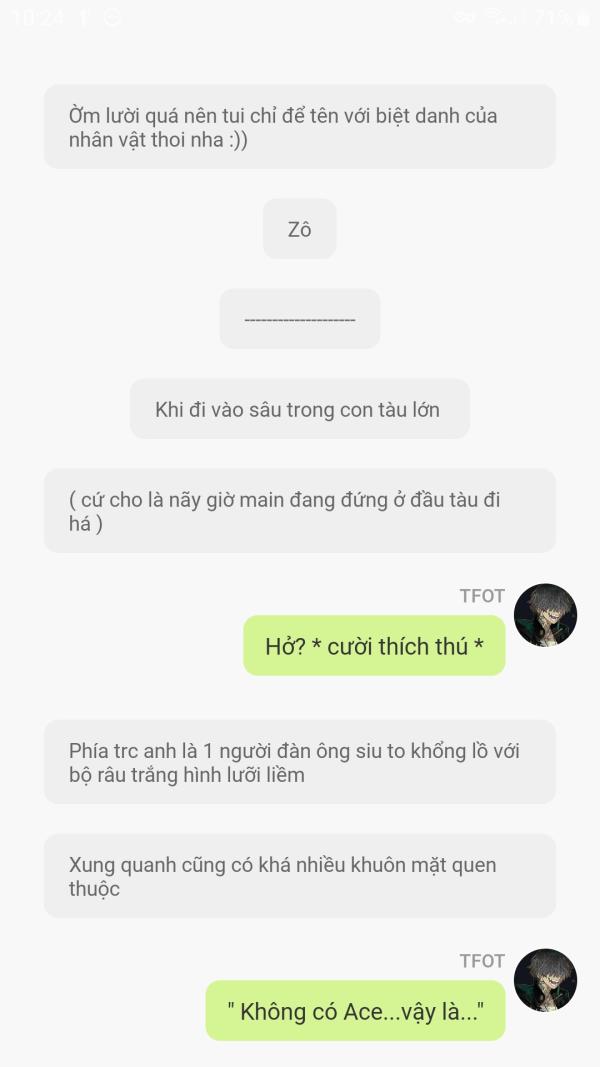600x1067 pixels.
Task: Open TFOT's avatar beside "Hở? * cười thích thú *"
Action: tap(545, 615)
